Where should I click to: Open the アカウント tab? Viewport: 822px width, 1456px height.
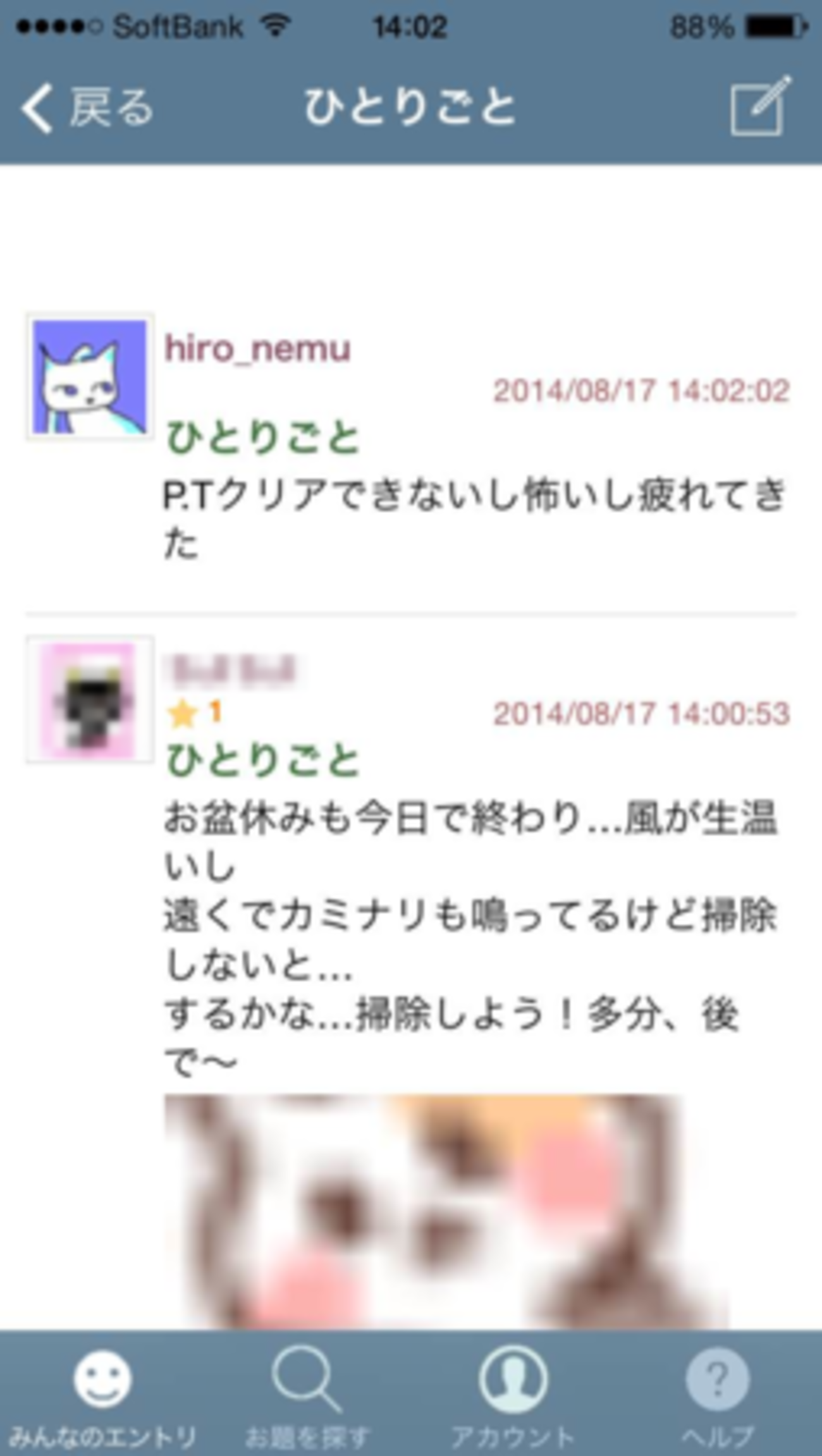tap(513, 1397)
